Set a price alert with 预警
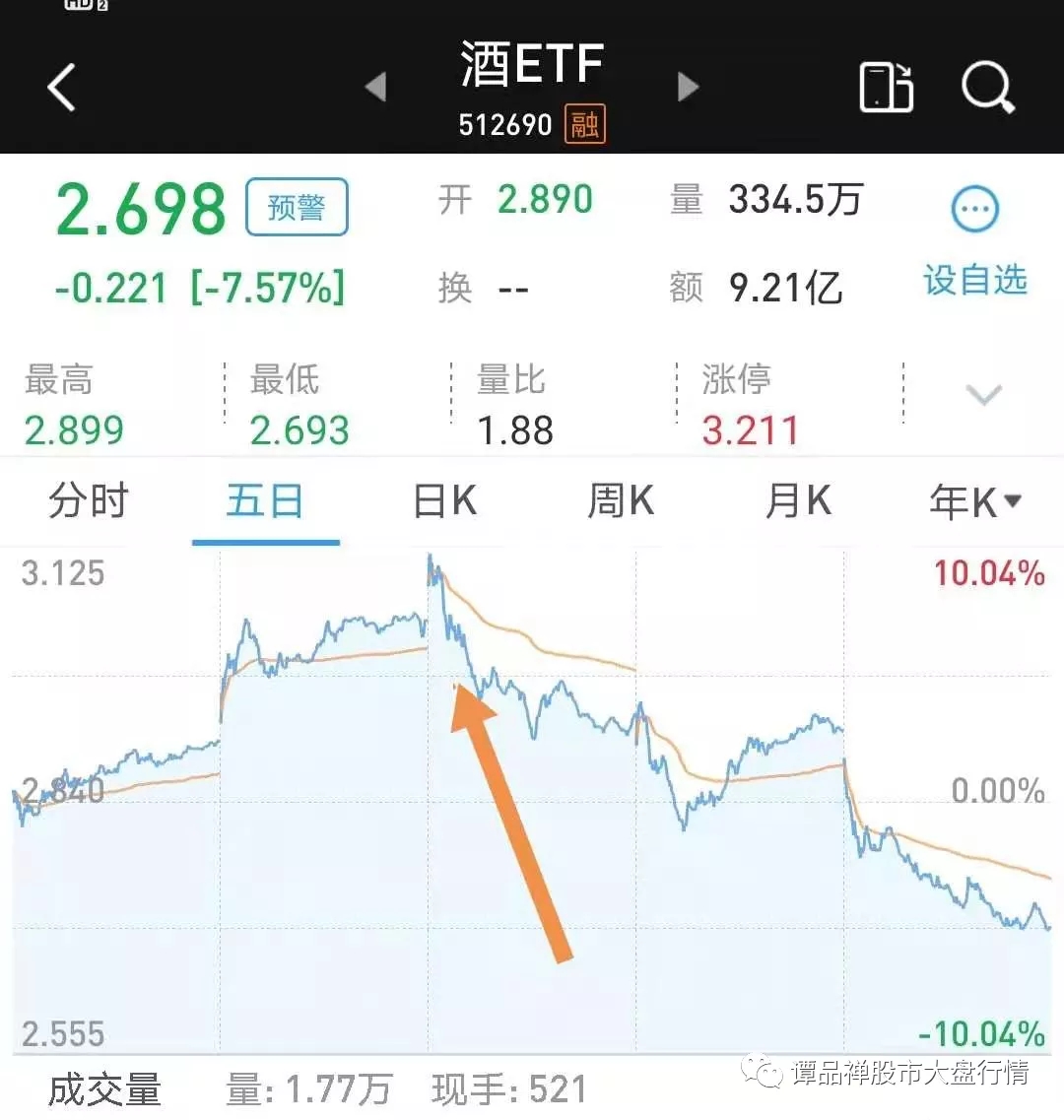This screenshot has width=1064, height=1120. click(297, 207)
